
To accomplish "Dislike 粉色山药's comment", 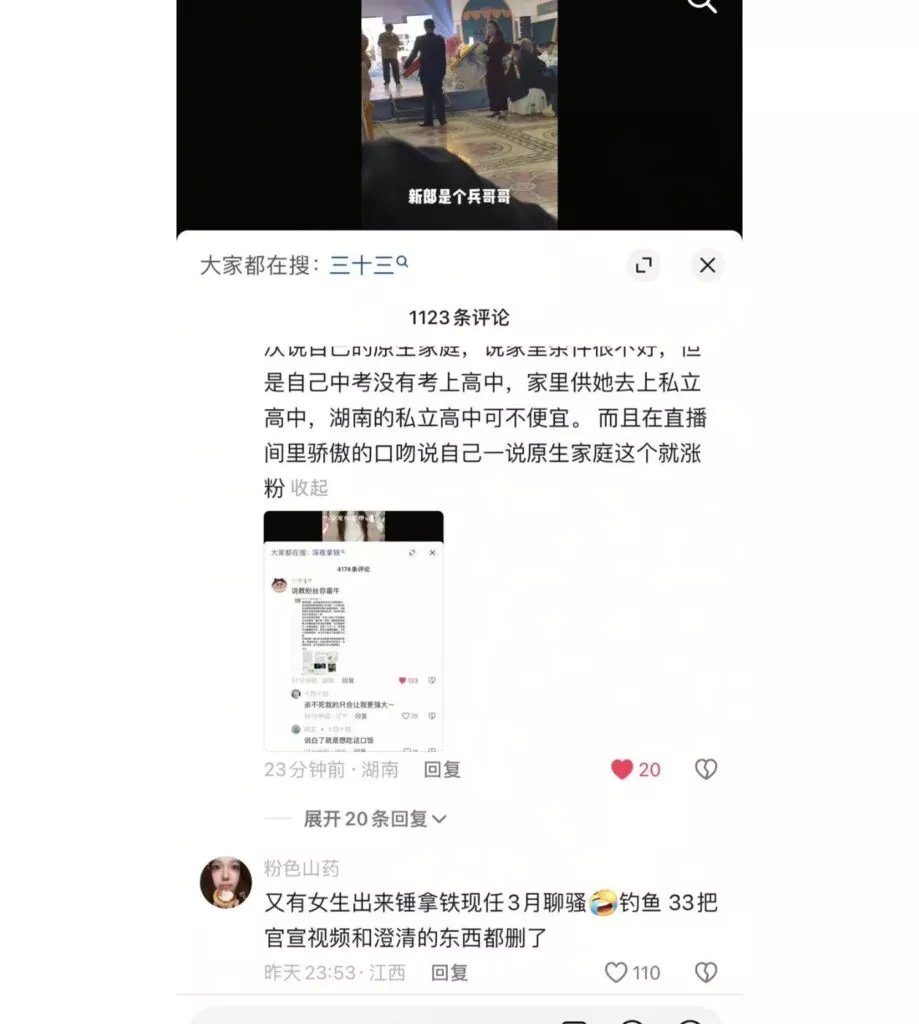I will click(706, 972).
